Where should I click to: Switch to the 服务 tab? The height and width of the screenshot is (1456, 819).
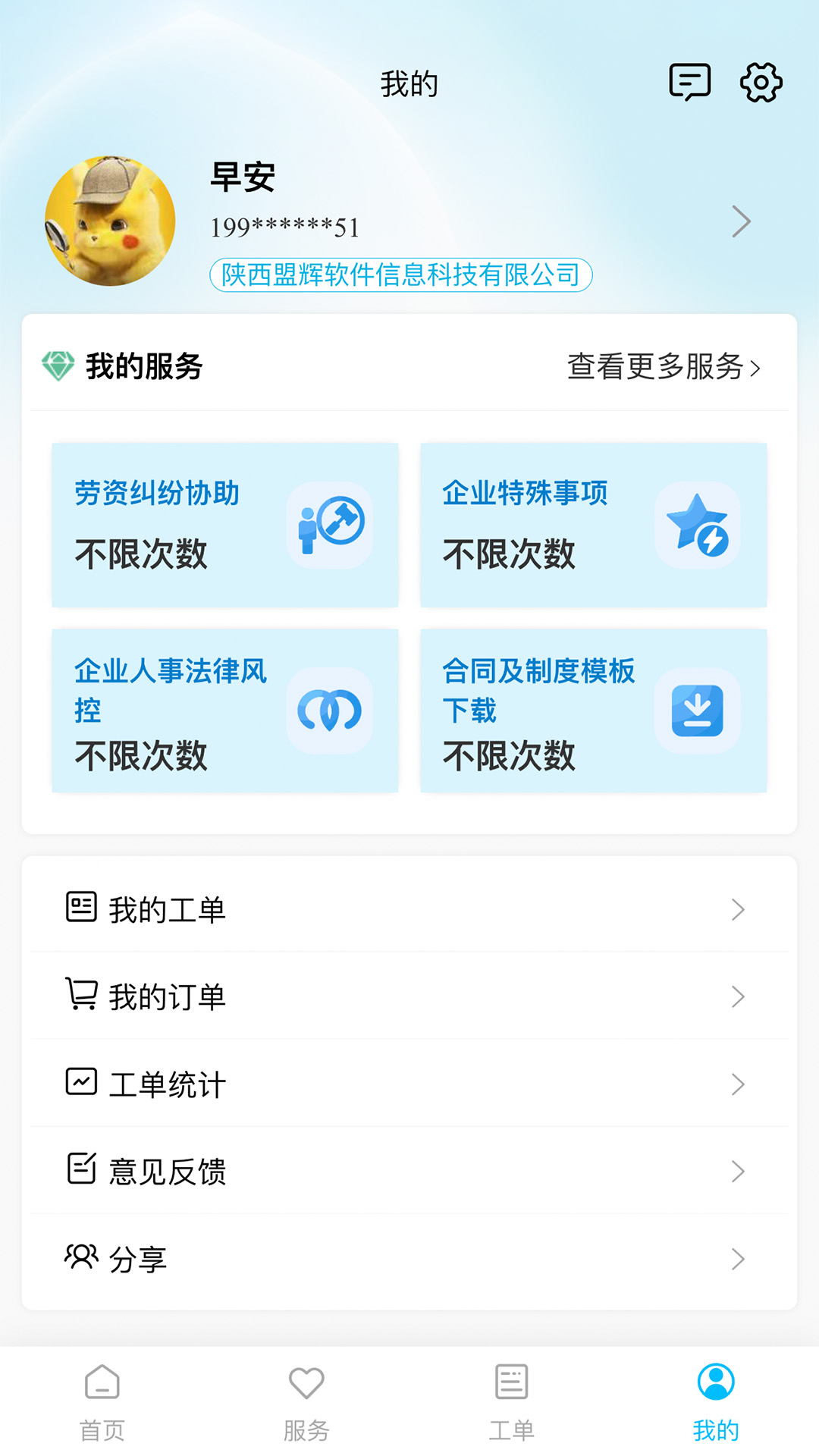306,1401
